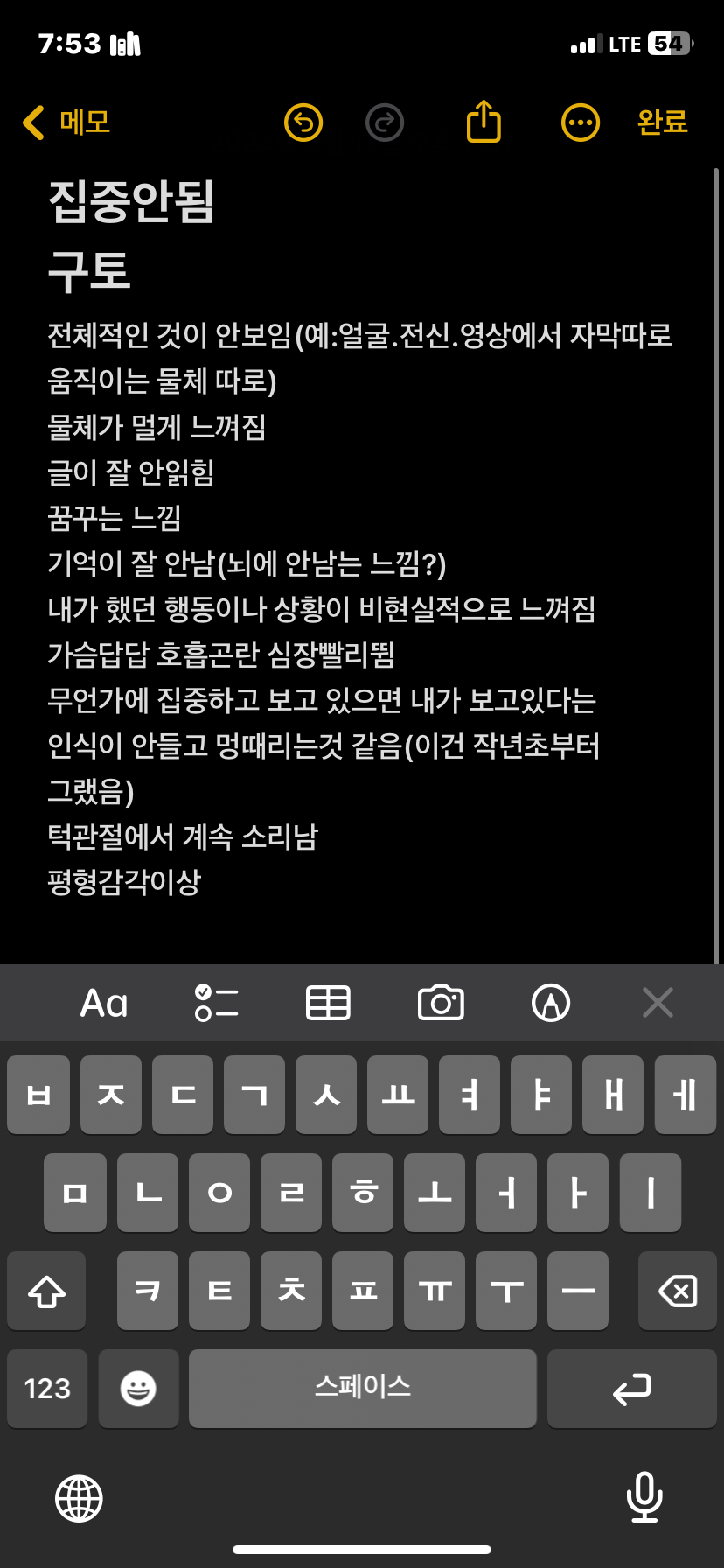Open the camera attachment options
Viewport: 724px width, 1568px height.
(x=441, y=1003)
